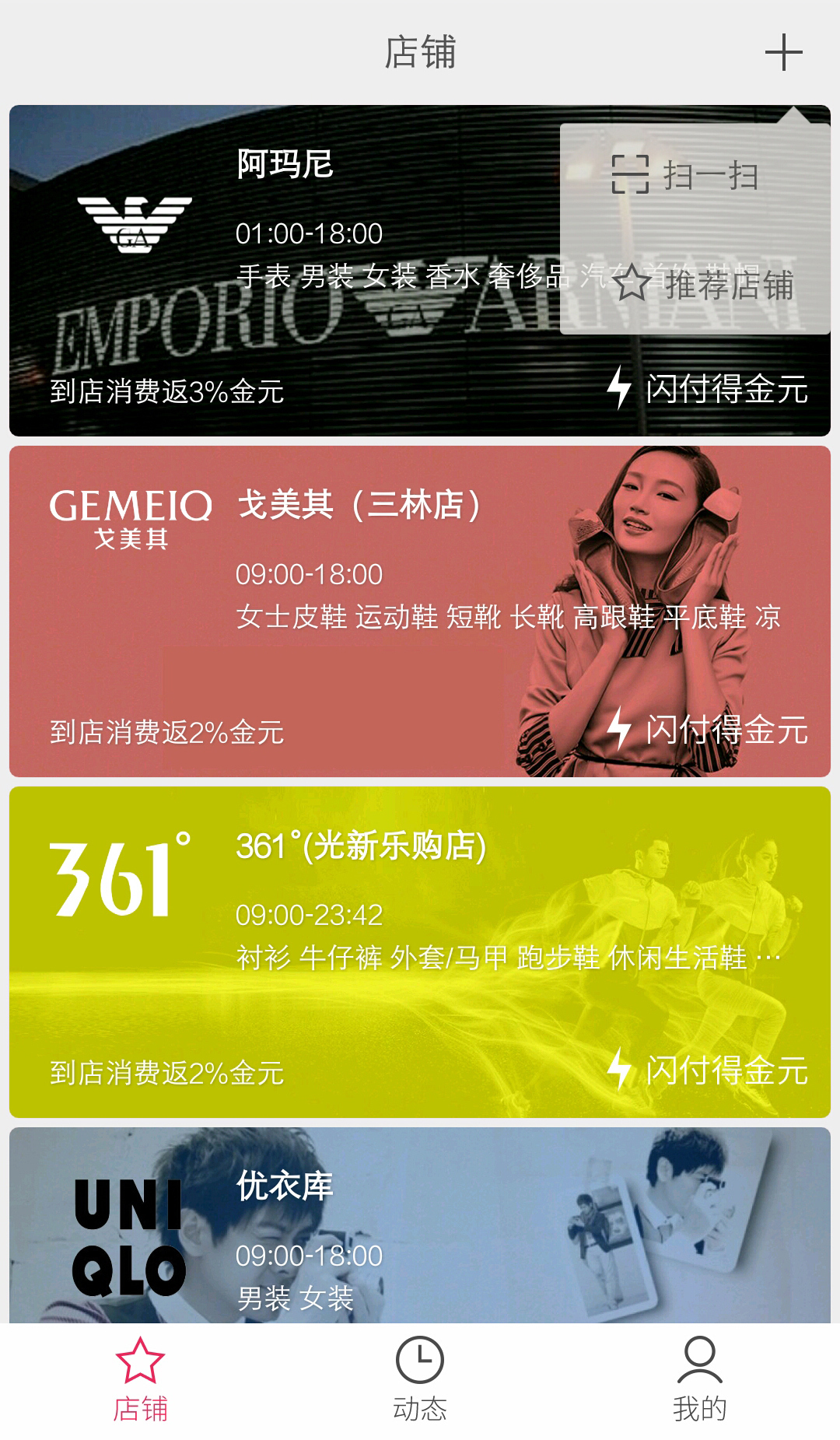Screen dimensions: 840x1440
Task: Tap 闪付得金元 on the 阿玛尼 card
Action: 708,388
